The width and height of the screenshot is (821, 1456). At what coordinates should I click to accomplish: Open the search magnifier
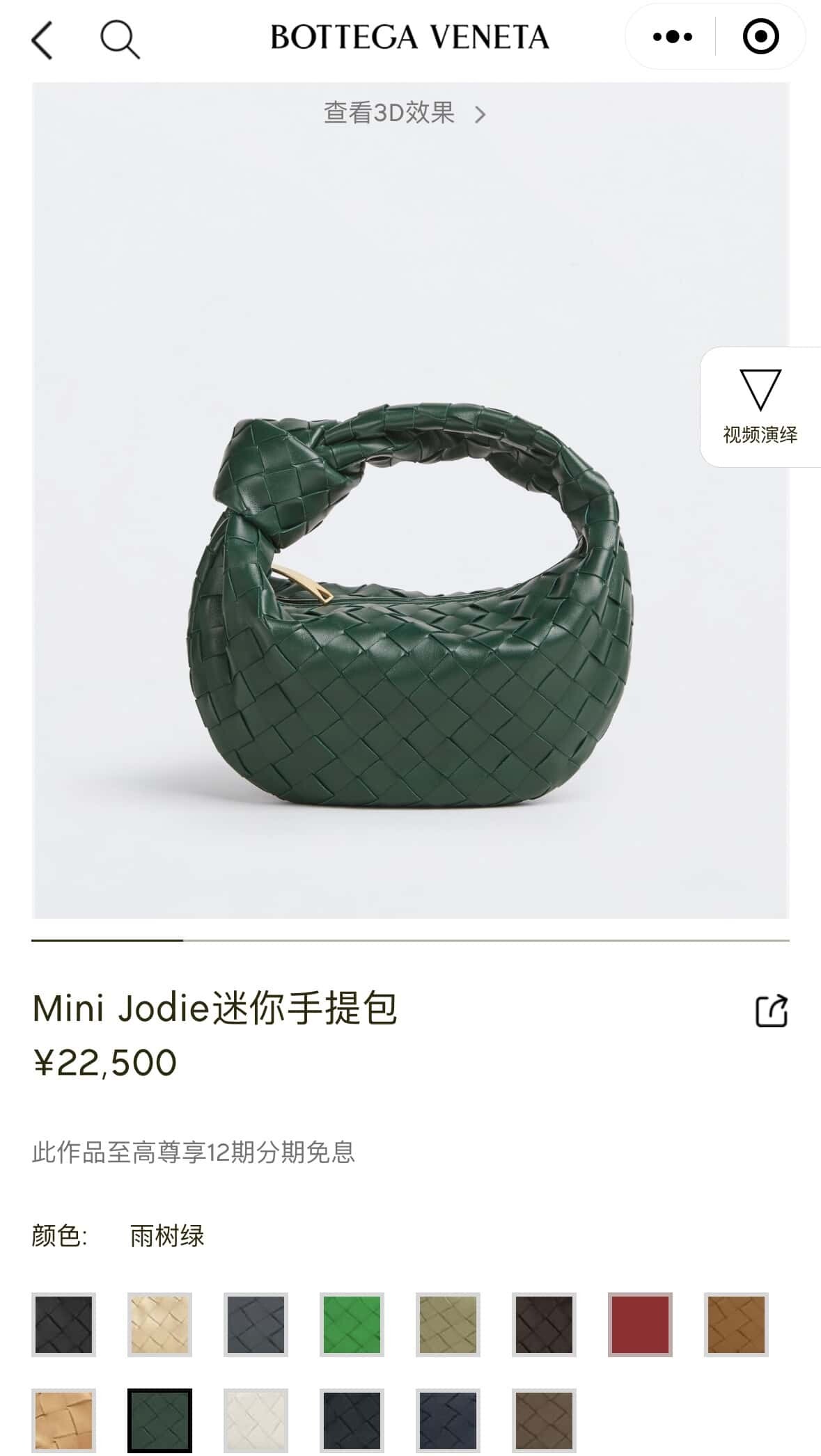click(x=120, y=39)
